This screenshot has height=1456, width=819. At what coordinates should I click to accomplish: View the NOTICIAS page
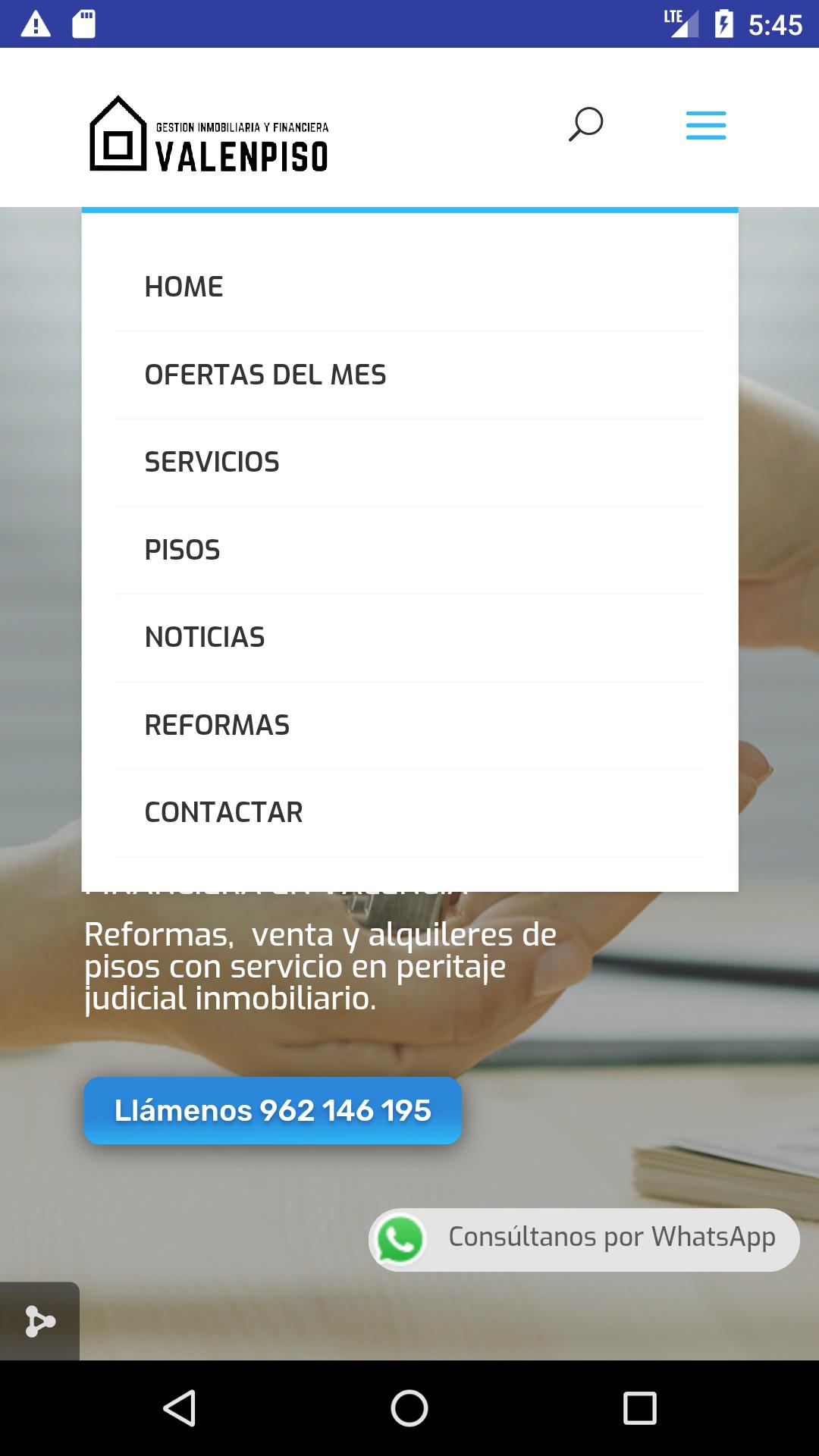tap(205, 638)
